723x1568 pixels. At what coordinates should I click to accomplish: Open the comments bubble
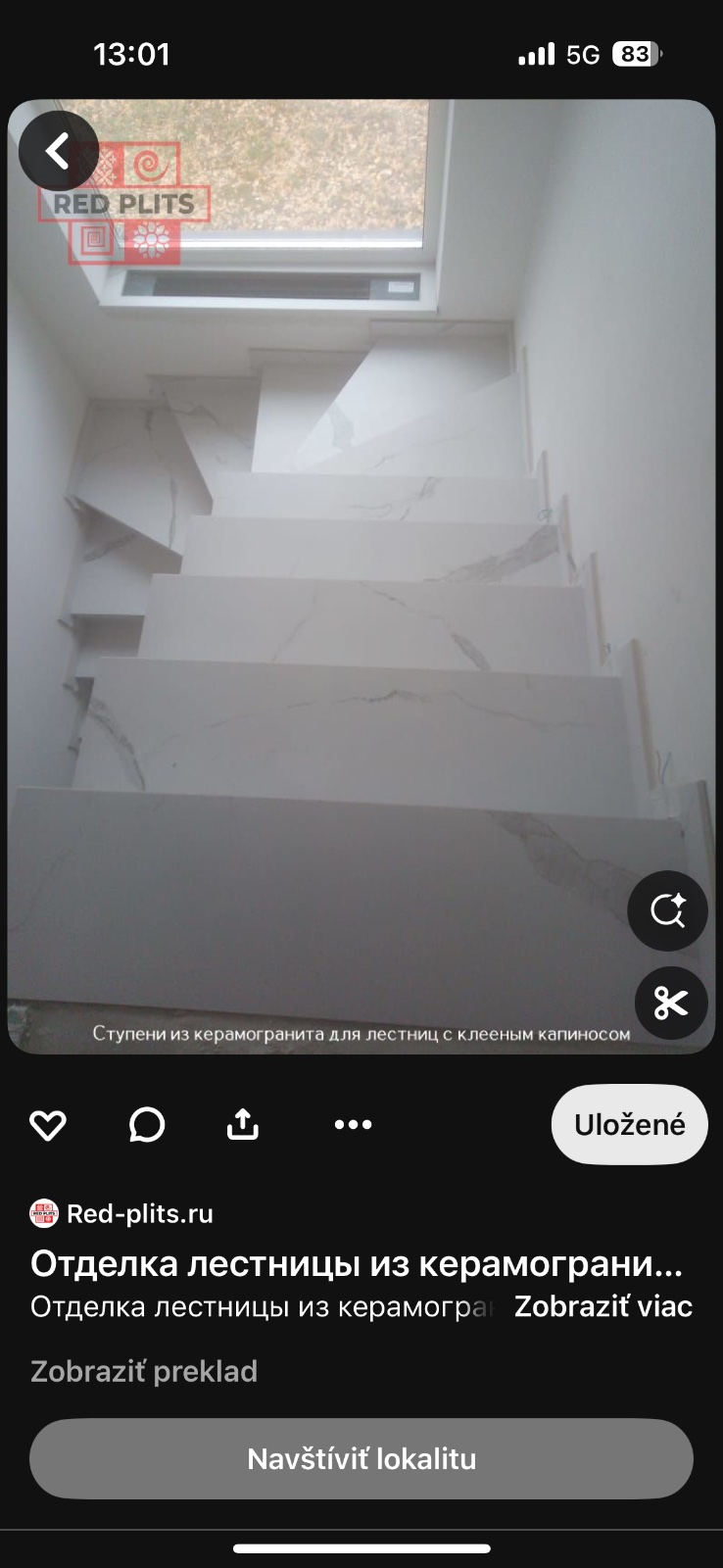(x=146, y=1124)
